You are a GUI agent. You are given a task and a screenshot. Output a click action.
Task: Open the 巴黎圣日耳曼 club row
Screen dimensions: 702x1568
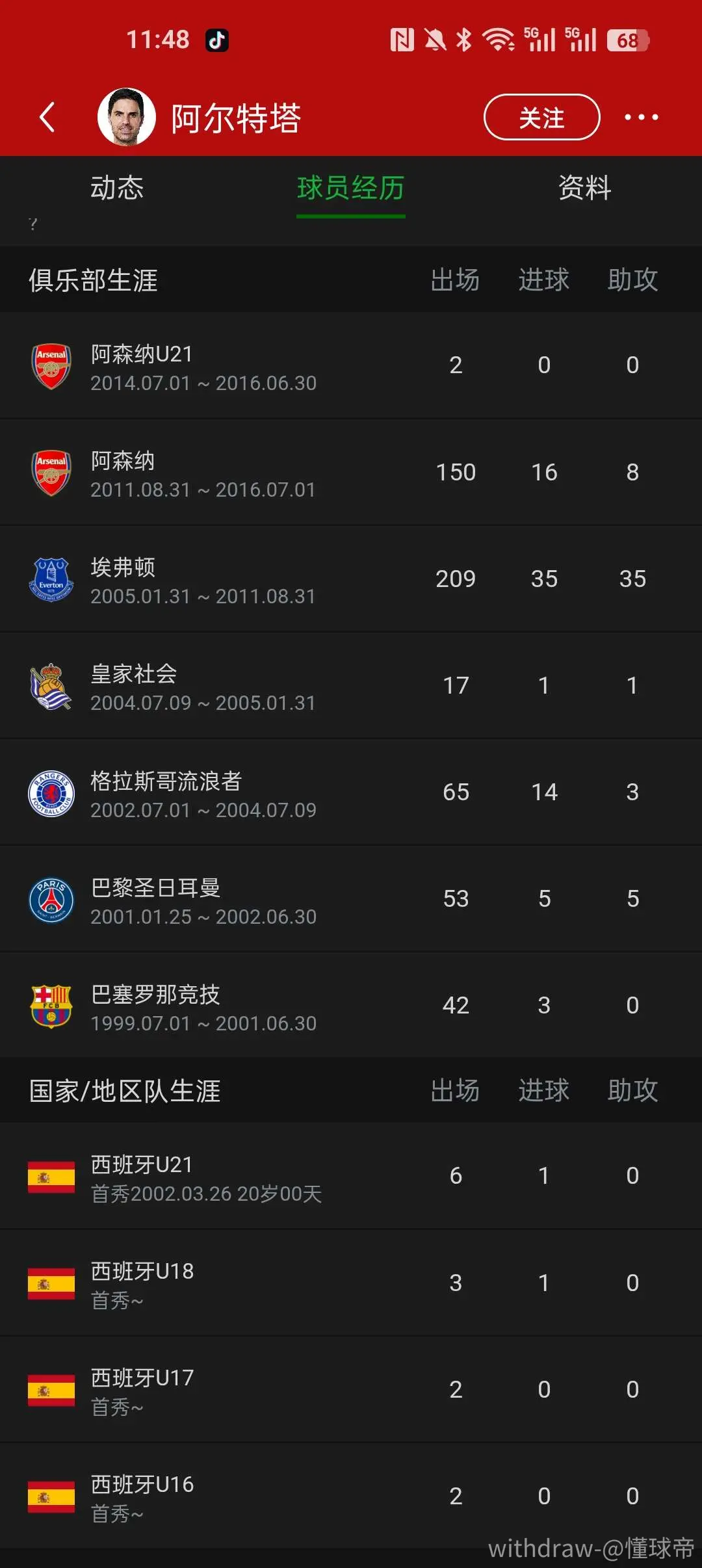(x=351, y=898)
